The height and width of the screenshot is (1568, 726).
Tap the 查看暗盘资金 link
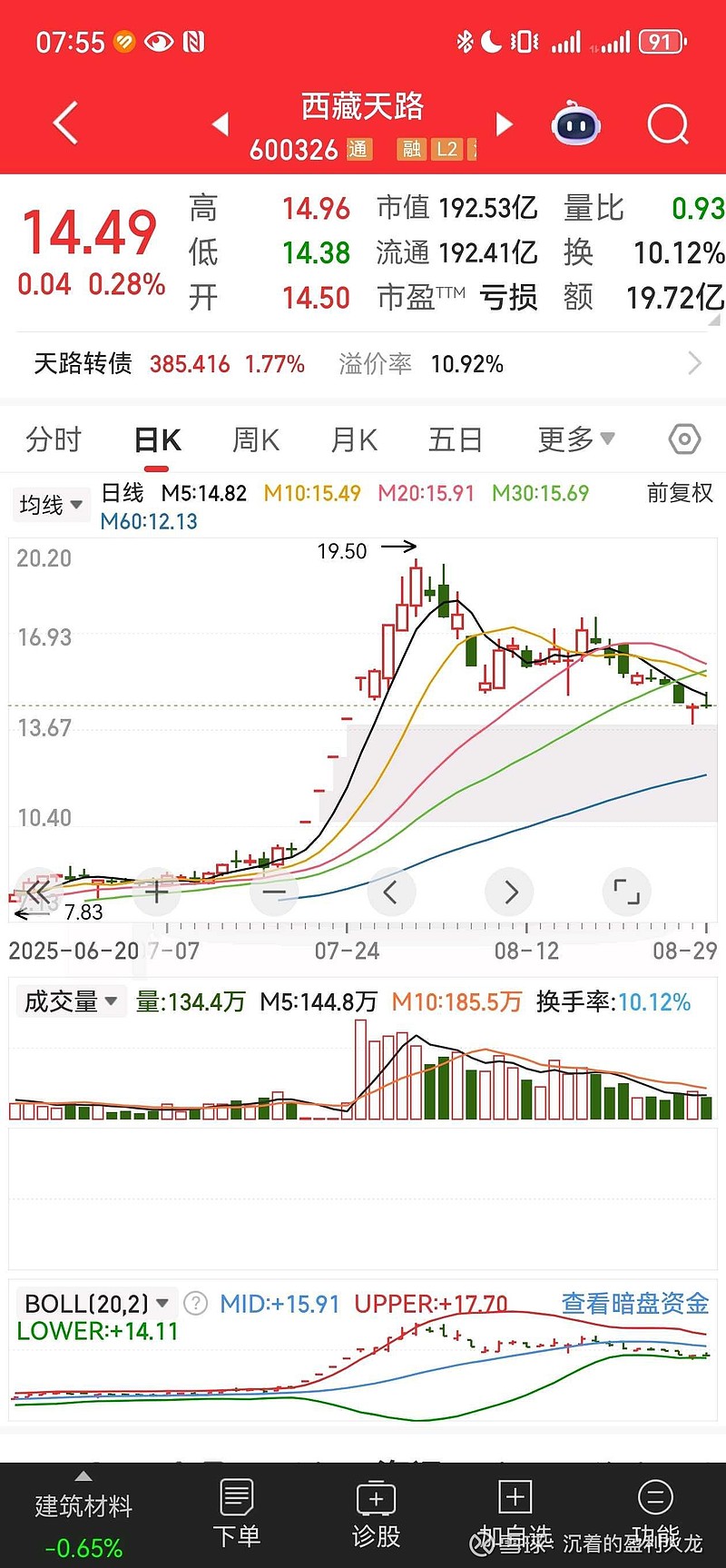[x=634, y=1304]
